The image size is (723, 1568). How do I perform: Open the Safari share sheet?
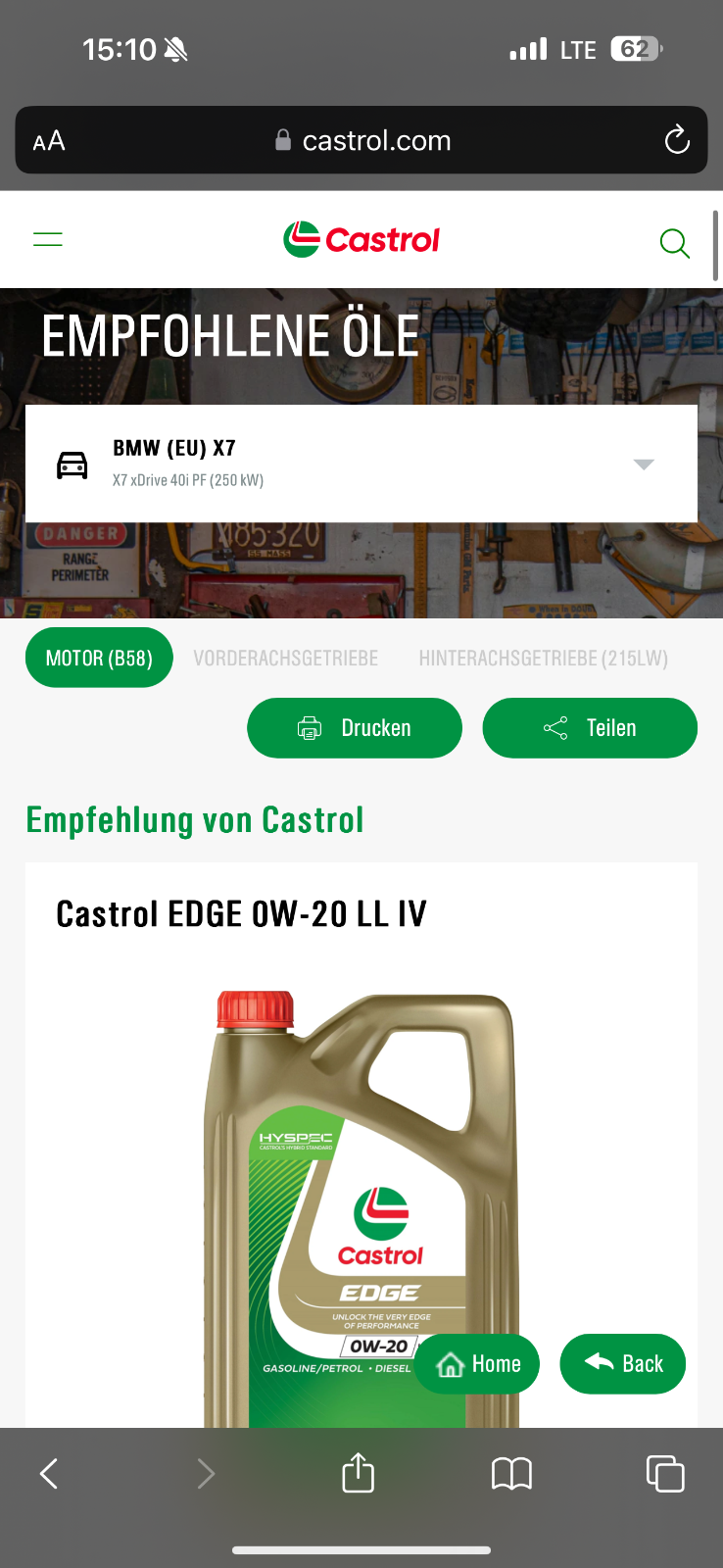point(359,1472)
